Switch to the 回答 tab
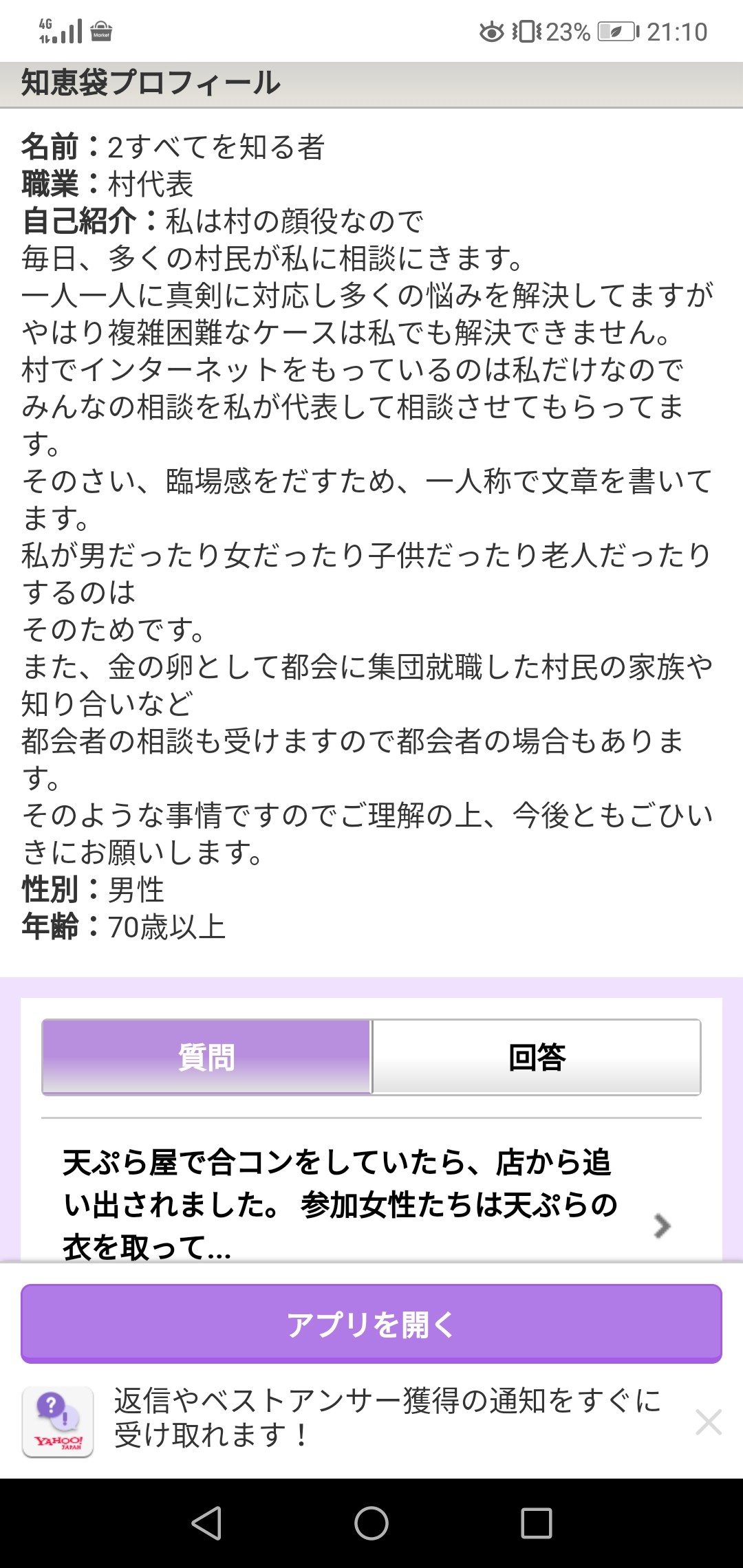The image size is (743, 1568). point(537,1056)
